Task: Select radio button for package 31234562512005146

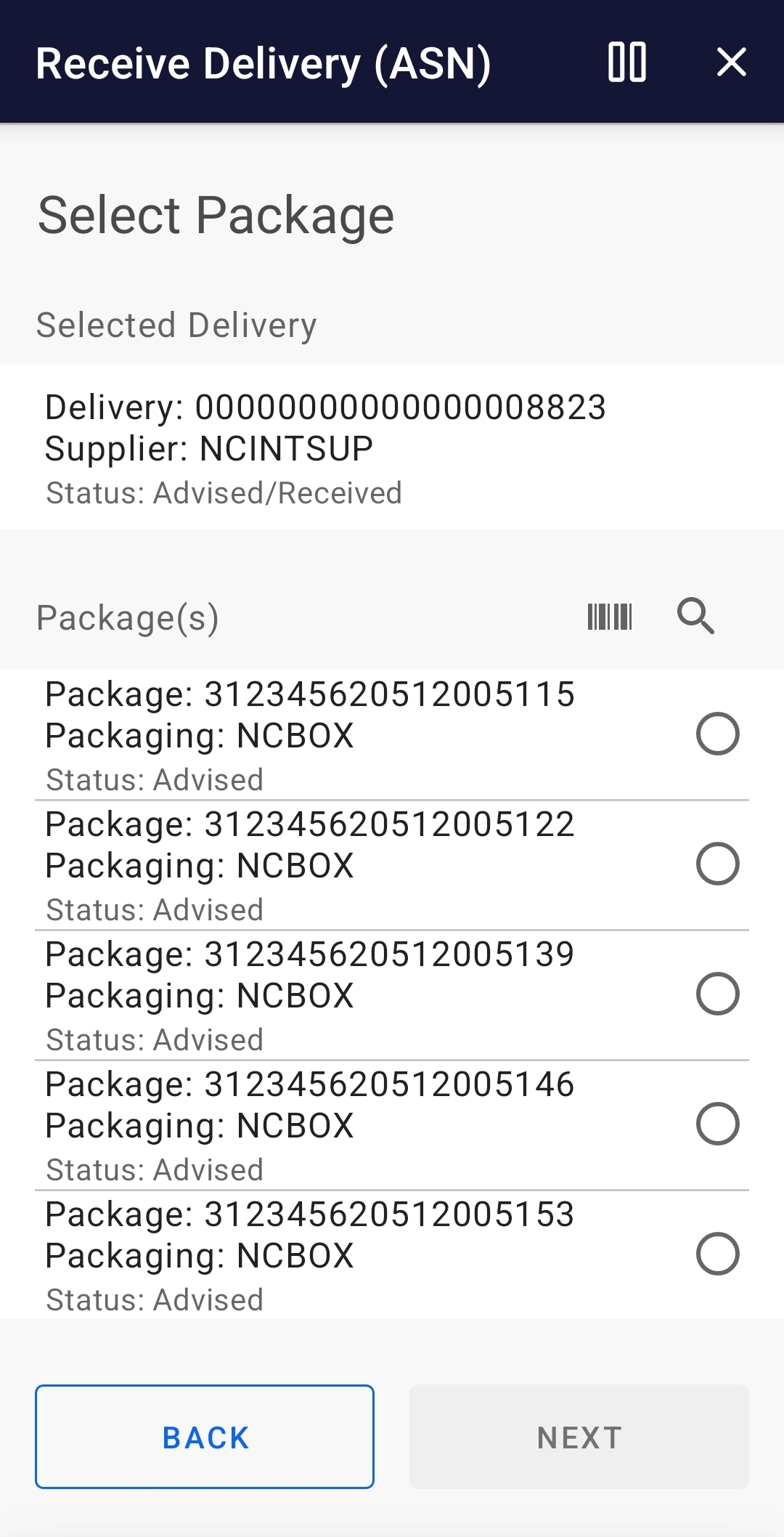Action: (718, 1124)
